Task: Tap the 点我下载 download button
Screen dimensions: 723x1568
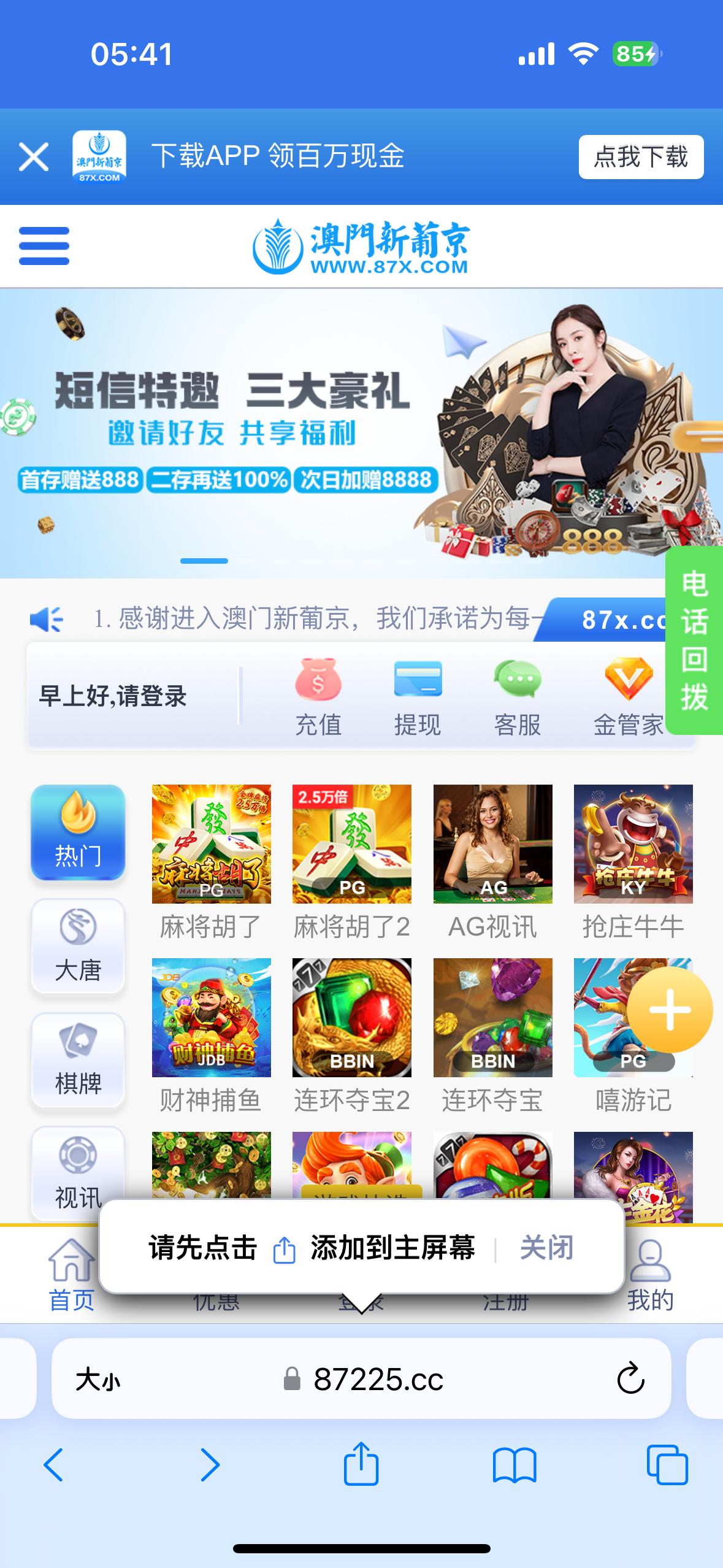Action: click(x=640, y=157)
